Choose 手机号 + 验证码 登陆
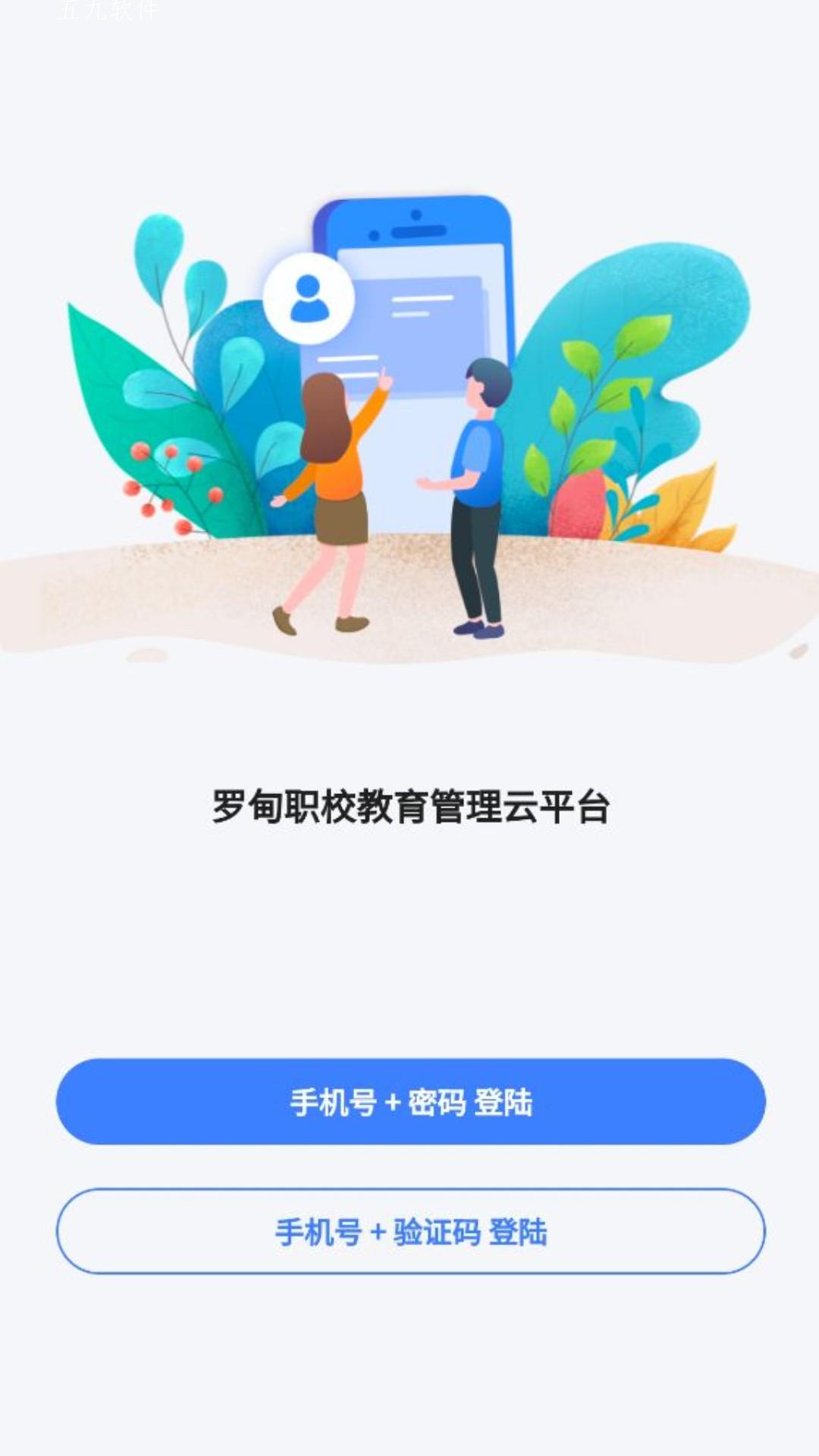819x1456 pixels. pyautogui.click(x=410, y=1231)
